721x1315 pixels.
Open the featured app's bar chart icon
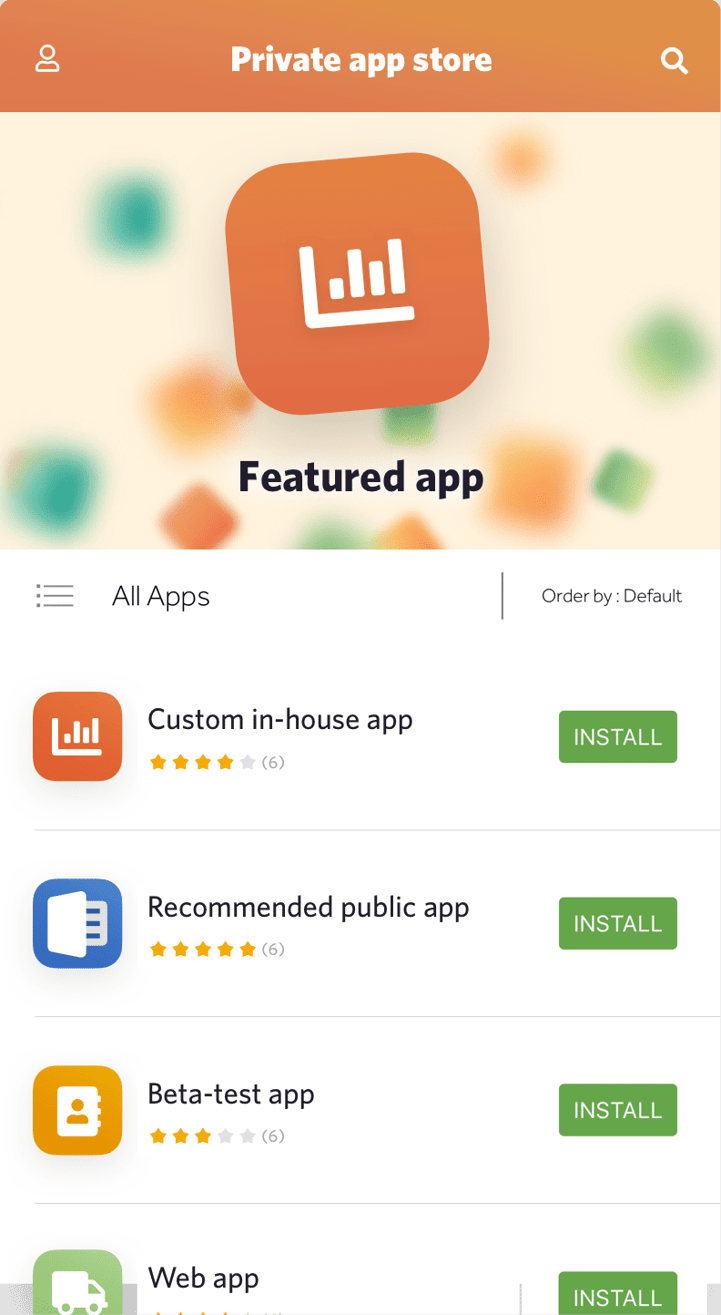coord(359,281)
